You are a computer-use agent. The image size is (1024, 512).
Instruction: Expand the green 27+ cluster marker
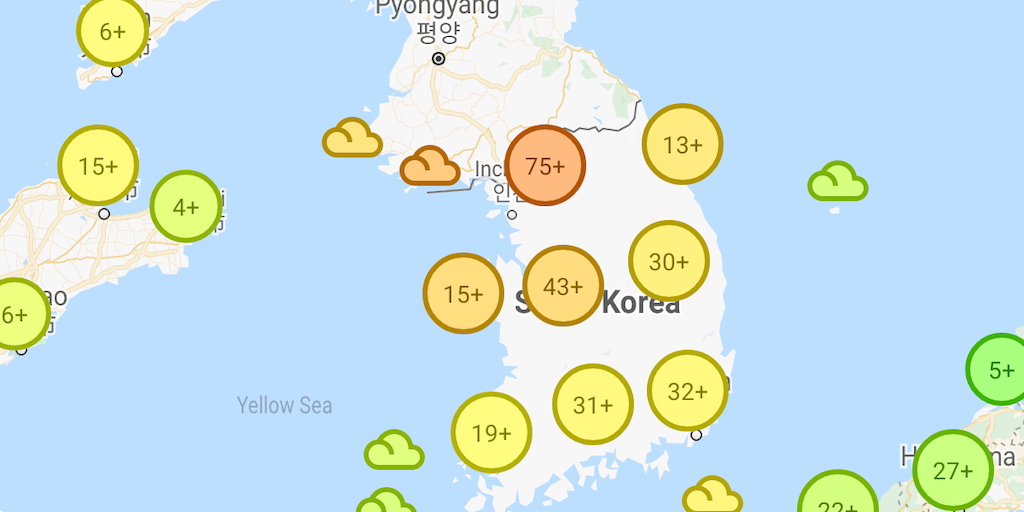[x=952, y=470]
